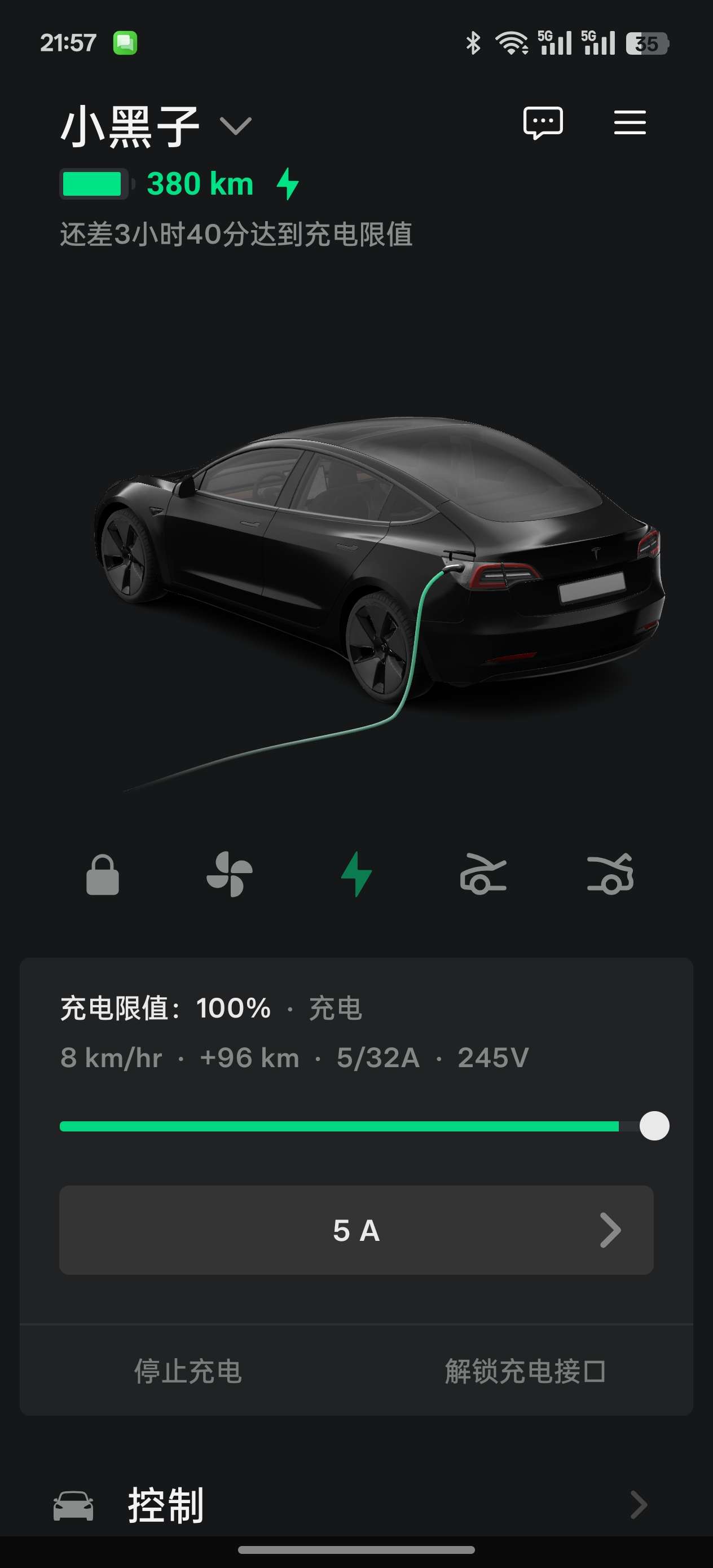The width and height of the screenshot is (713, 1568).
Task: Open the app menu with the hamburger icon
Action: tap(628, 123)
